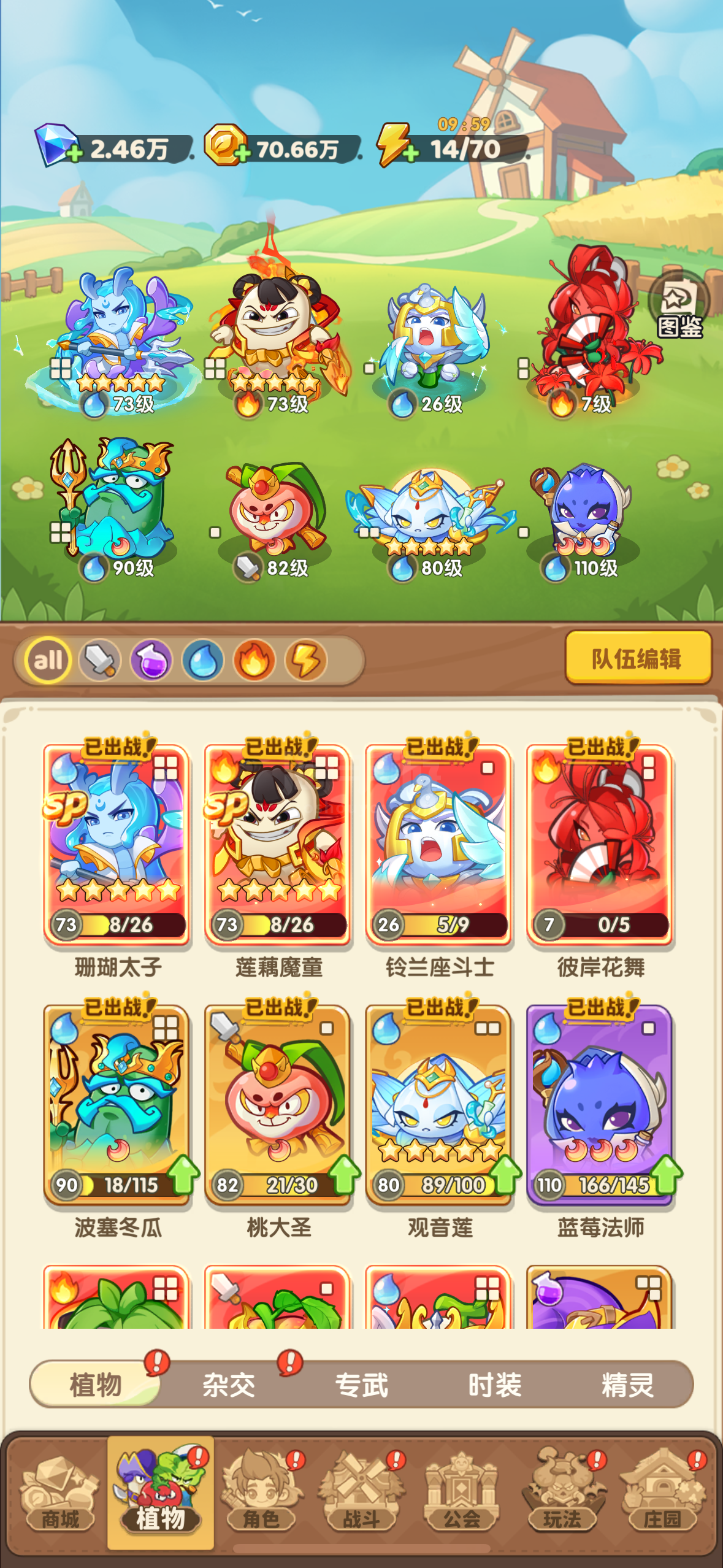Filter plants by purple potion type
Viewport: 723px width, 1568px height.
tap(151, 660)
